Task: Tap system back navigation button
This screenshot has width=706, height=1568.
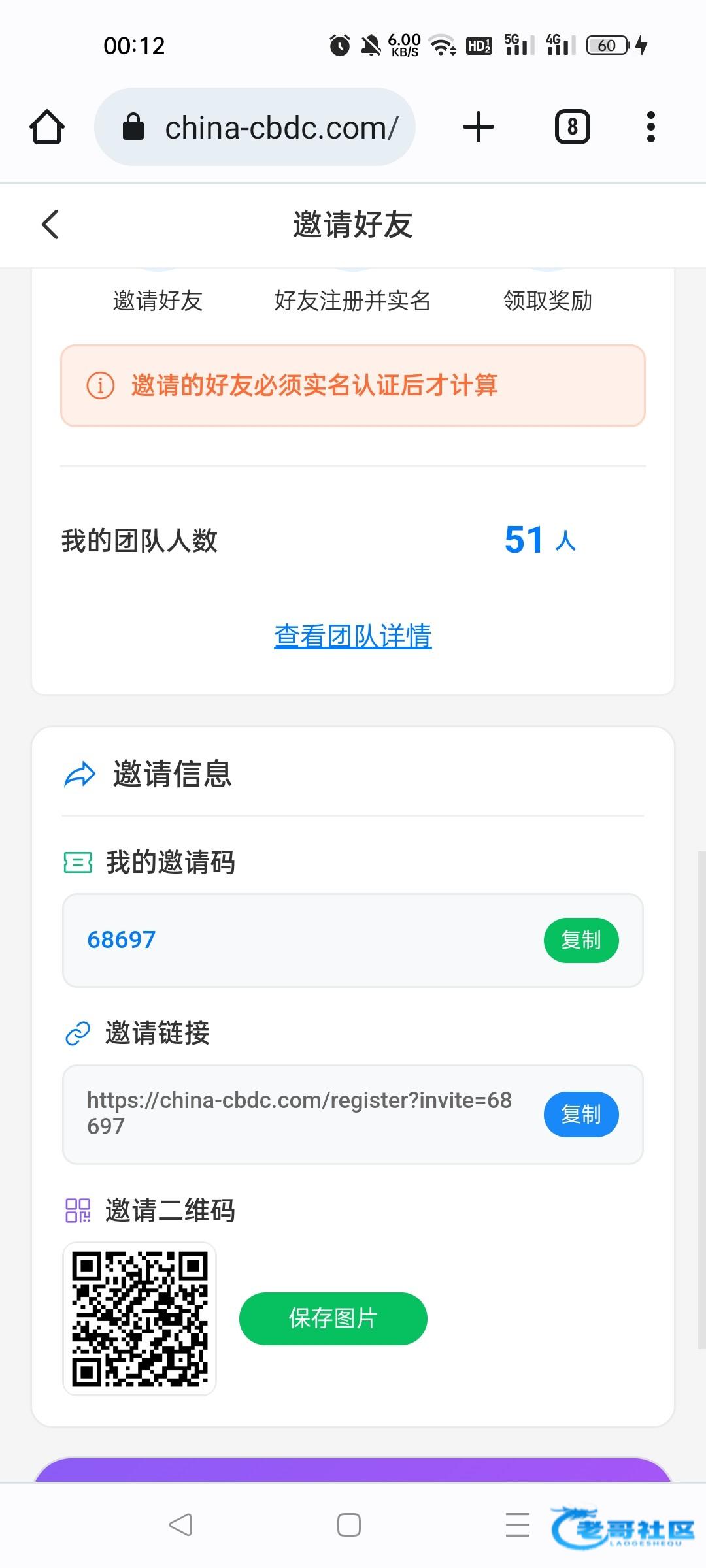Action: click(180, 1525)
